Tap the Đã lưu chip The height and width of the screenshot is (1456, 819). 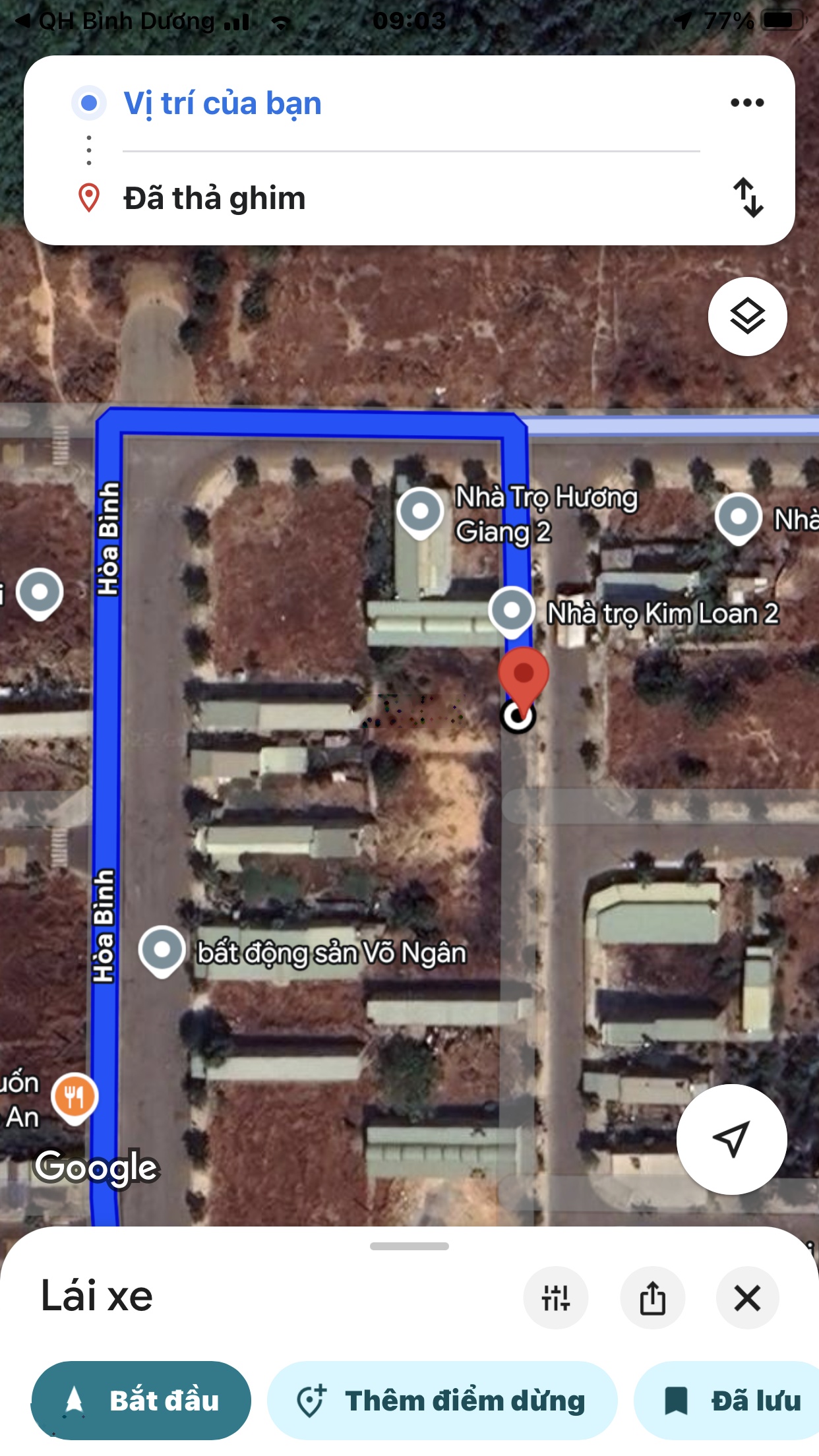(x=732, y=1400)
